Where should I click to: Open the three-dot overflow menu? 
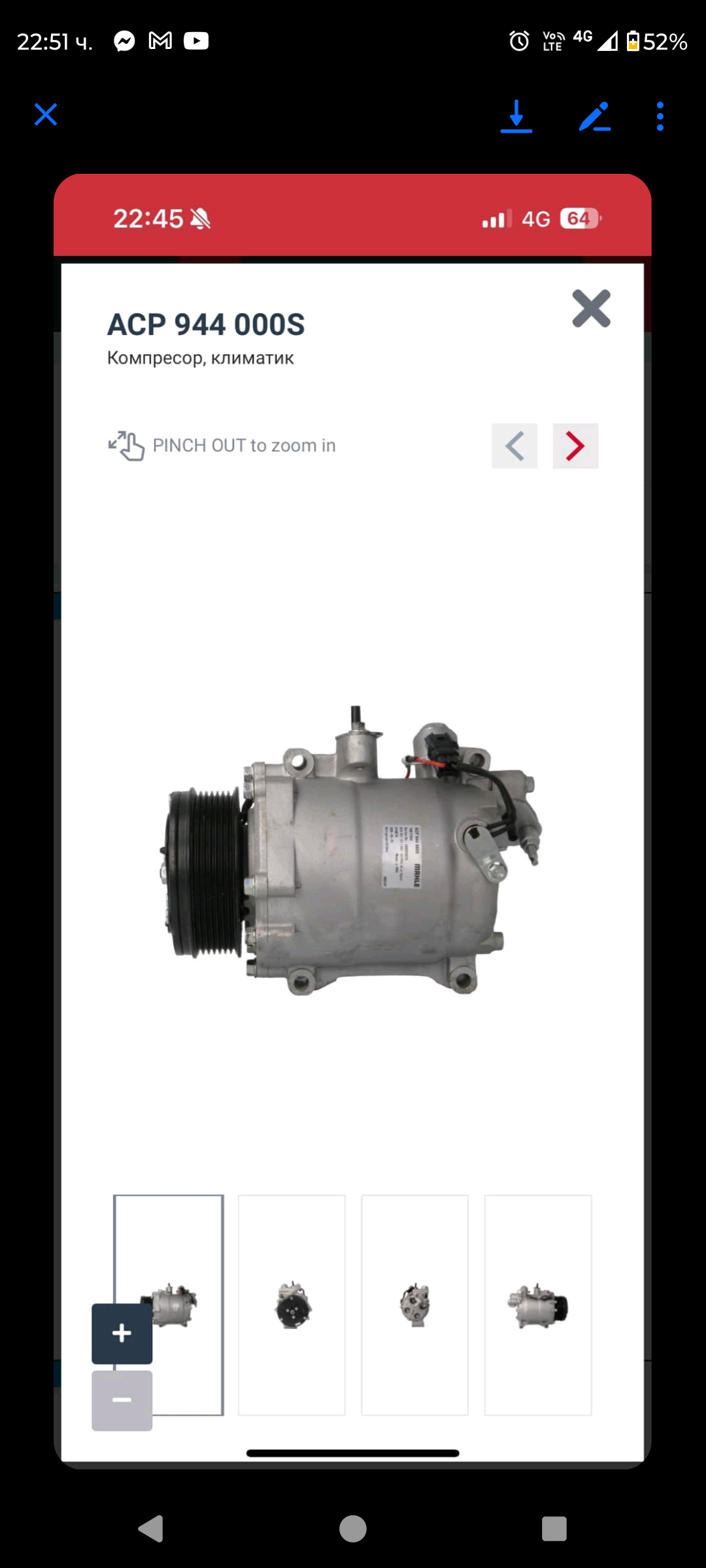660,116
